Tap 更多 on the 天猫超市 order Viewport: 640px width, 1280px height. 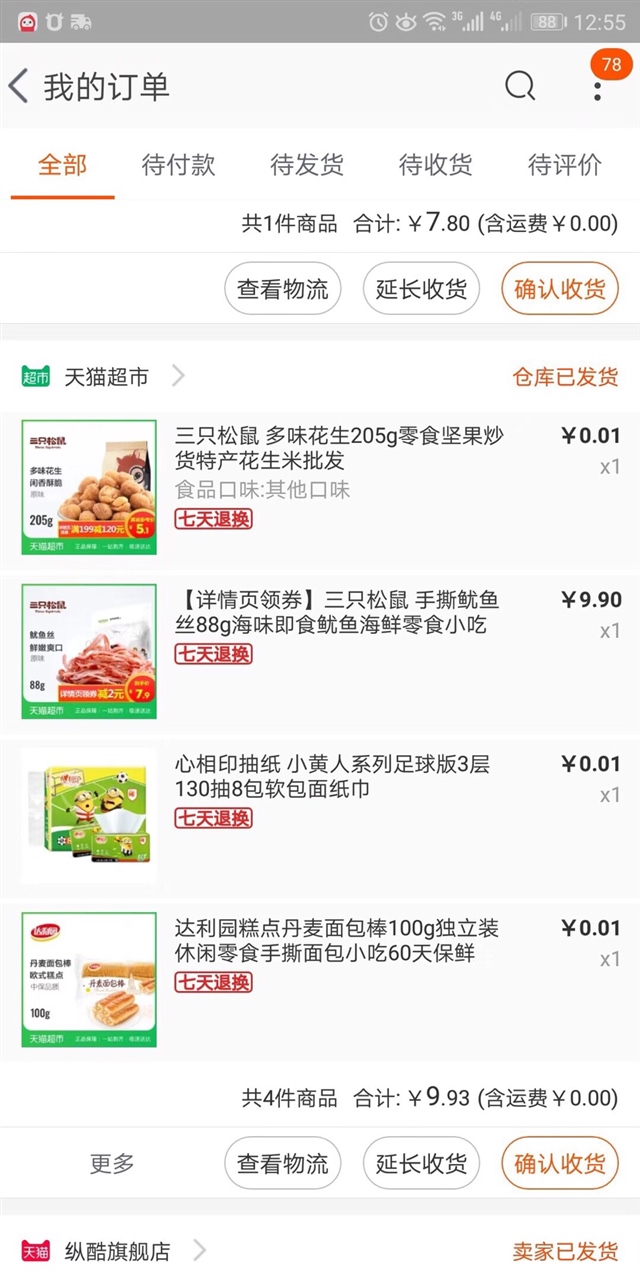(111, 1164)
